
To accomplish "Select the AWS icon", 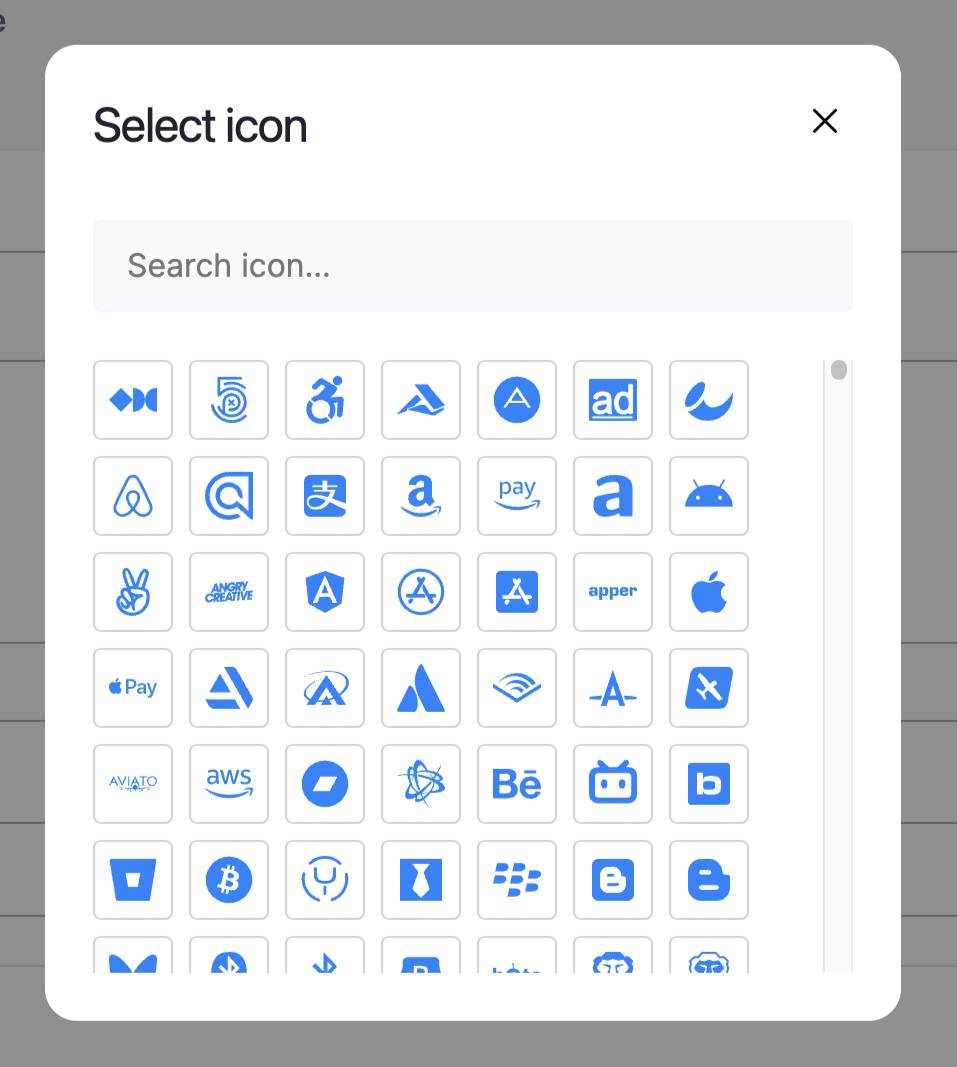I will coord(229,784).
